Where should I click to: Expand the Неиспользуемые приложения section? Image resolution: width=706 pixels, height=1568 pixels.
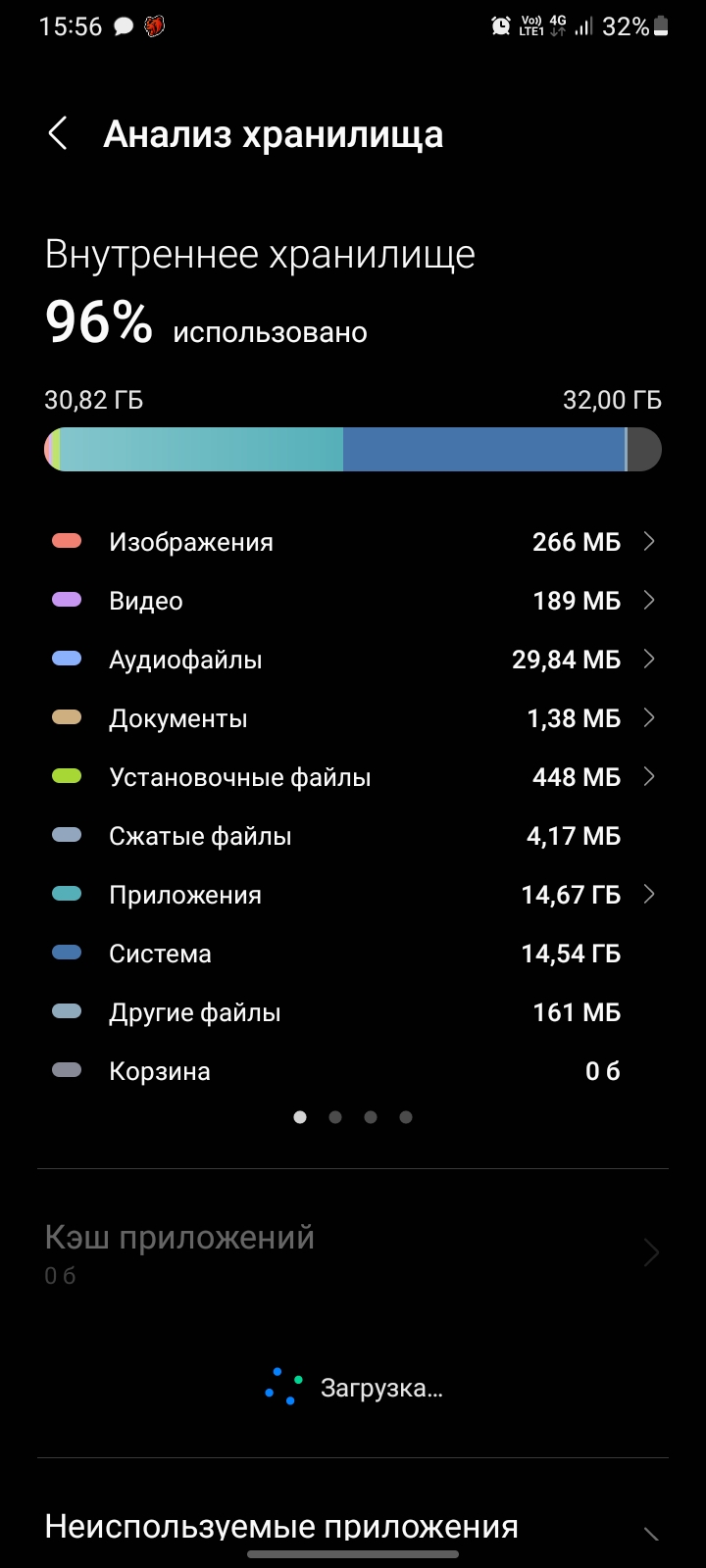point(353,1527)
